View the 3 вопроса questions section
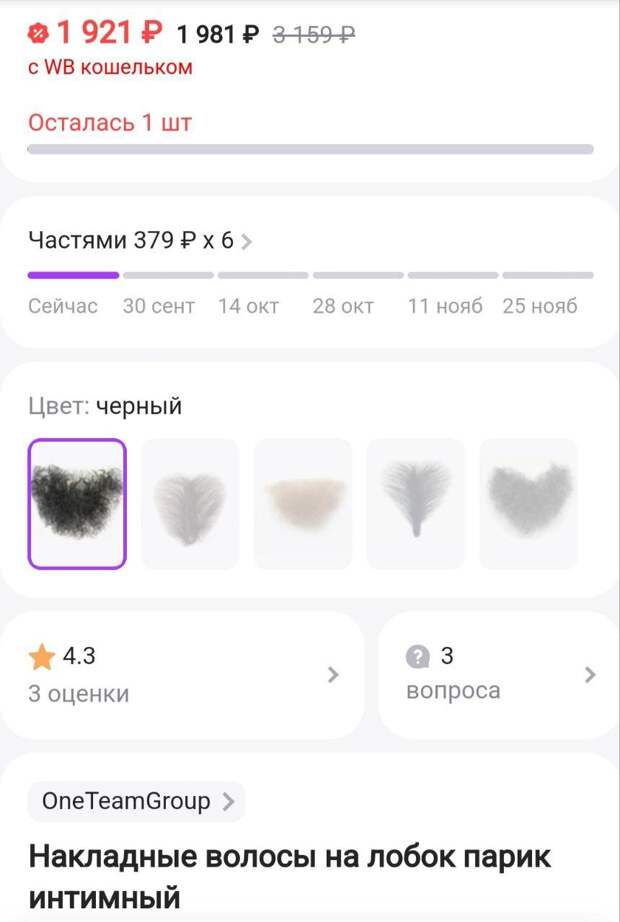 coord(498,675)
